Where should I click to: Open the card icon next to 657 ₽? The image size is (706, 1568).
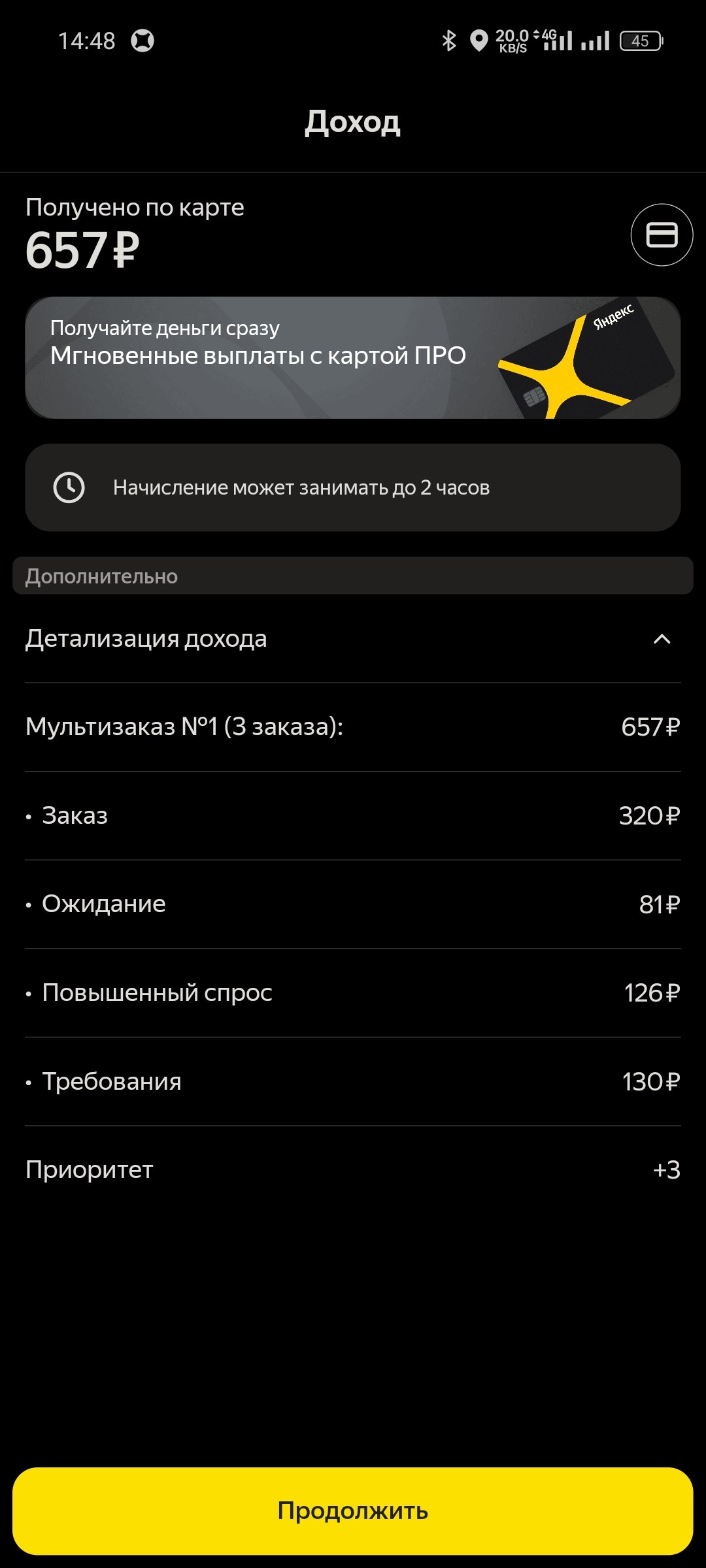click(x=662, y=235)
